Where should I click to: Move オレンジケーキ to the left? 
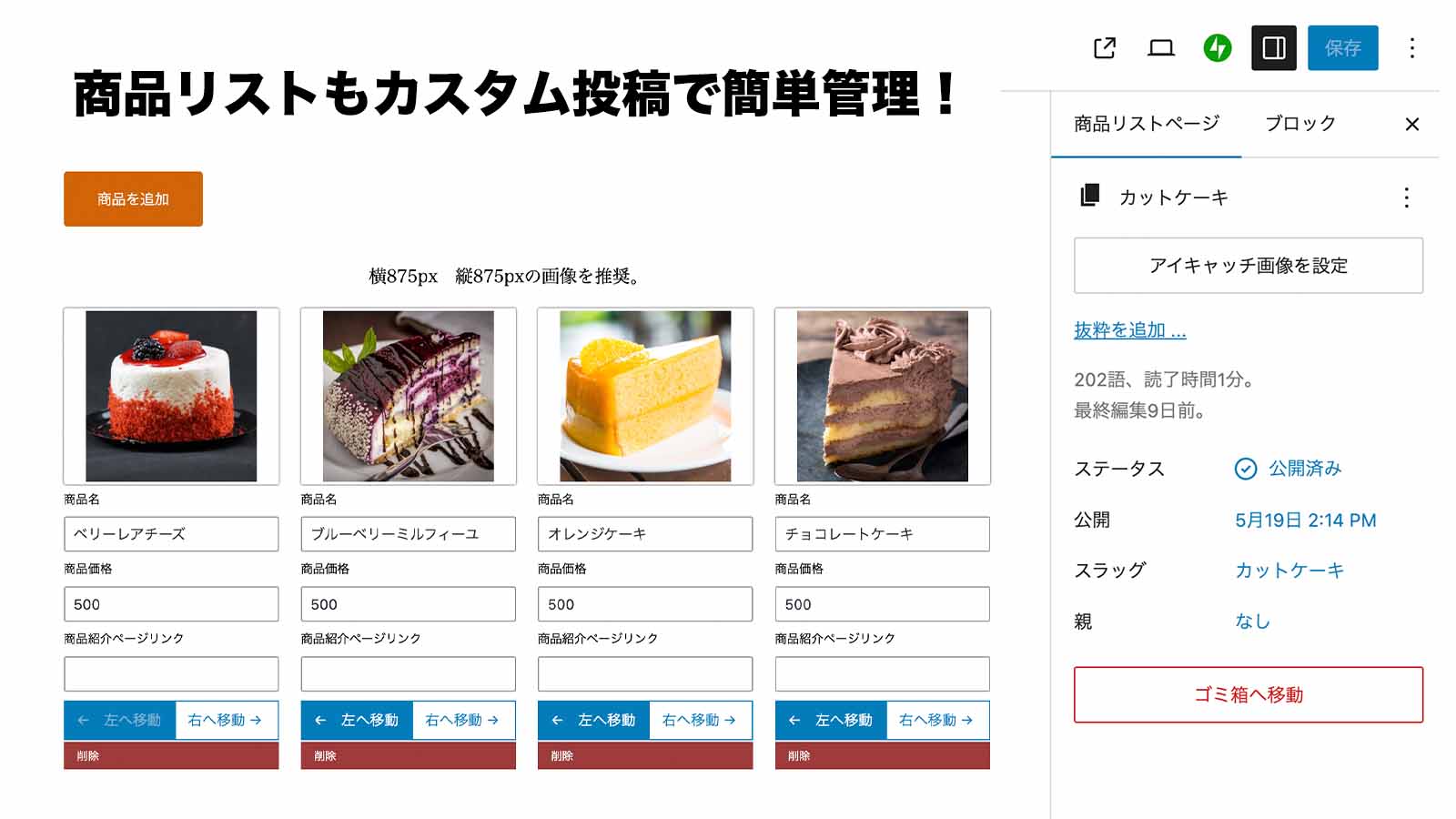tap(593, 720)
